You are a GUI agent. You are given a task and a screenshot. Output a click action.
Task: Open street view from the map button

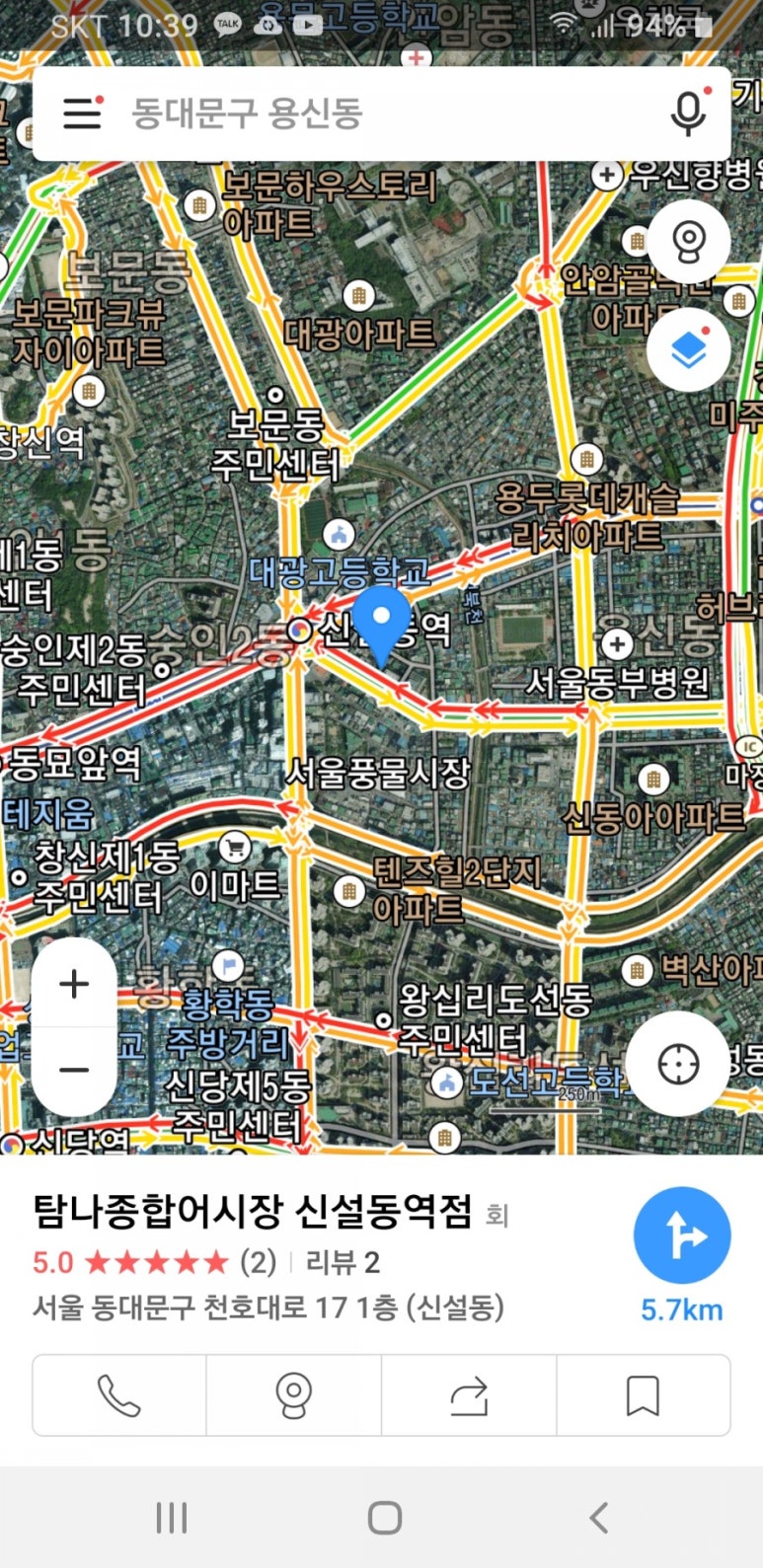click(x=688, y=242)
